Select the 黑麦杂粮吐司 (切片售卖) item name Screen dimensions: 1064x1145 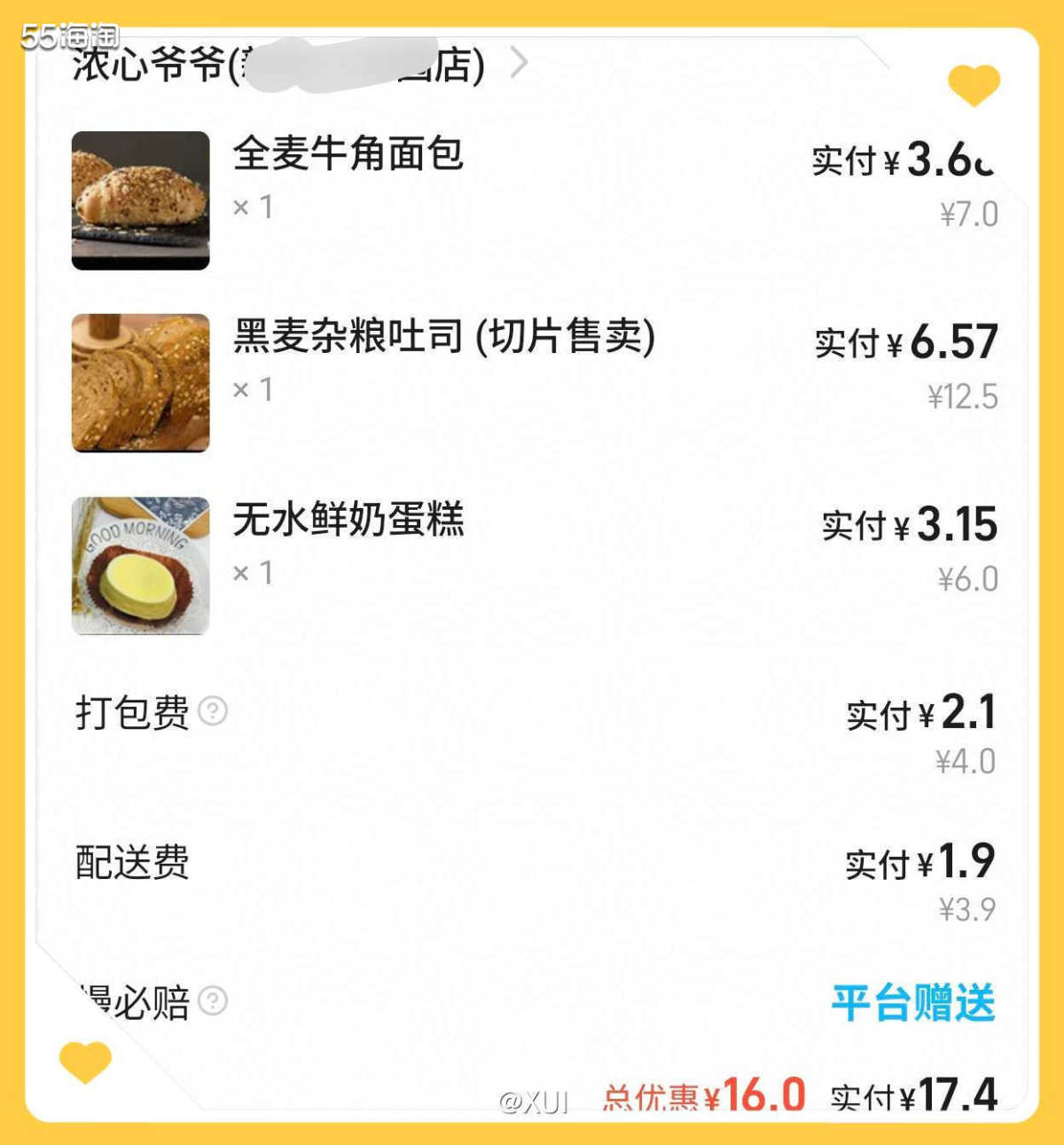point(443,338)
